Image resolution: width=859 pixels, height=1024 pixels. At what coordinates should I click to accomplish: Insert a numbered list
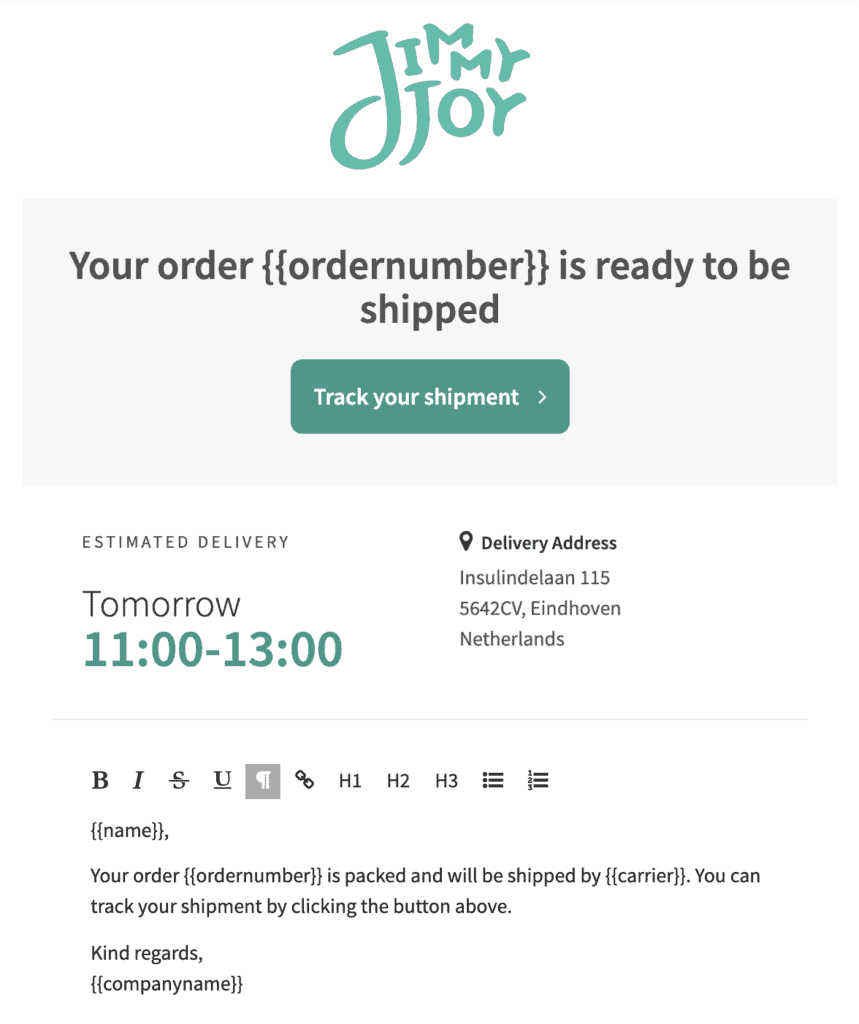[538, 781]
